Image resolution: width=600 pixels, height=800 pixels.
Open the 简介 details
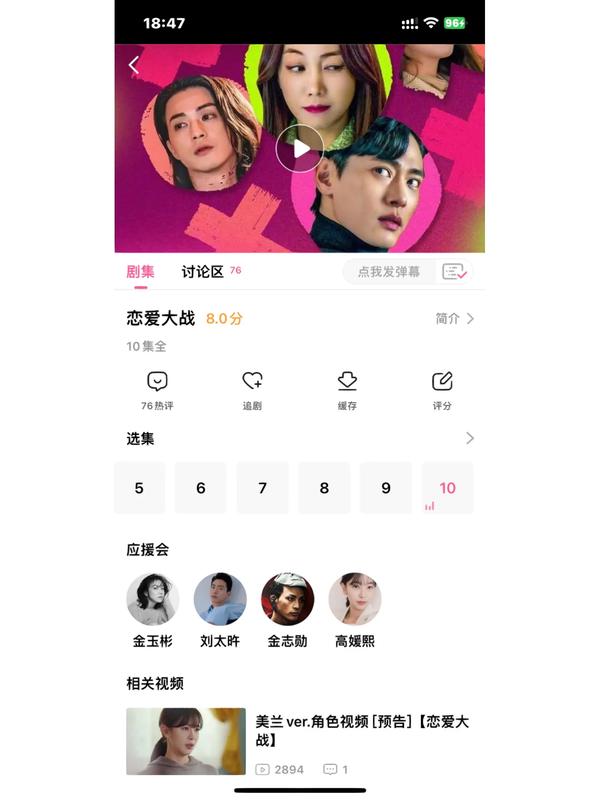click(455, 318)
